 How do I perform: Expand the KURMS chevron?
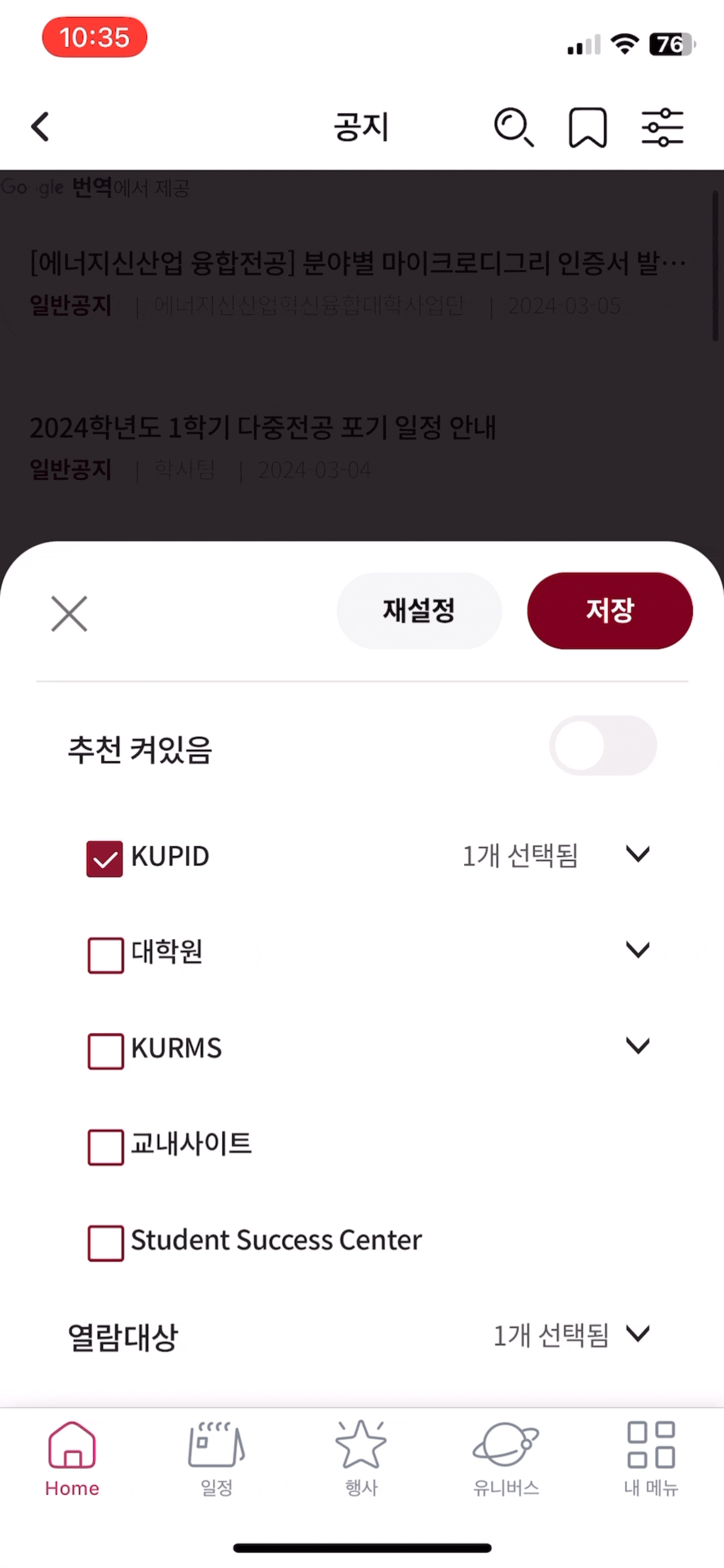(638, 1046)
